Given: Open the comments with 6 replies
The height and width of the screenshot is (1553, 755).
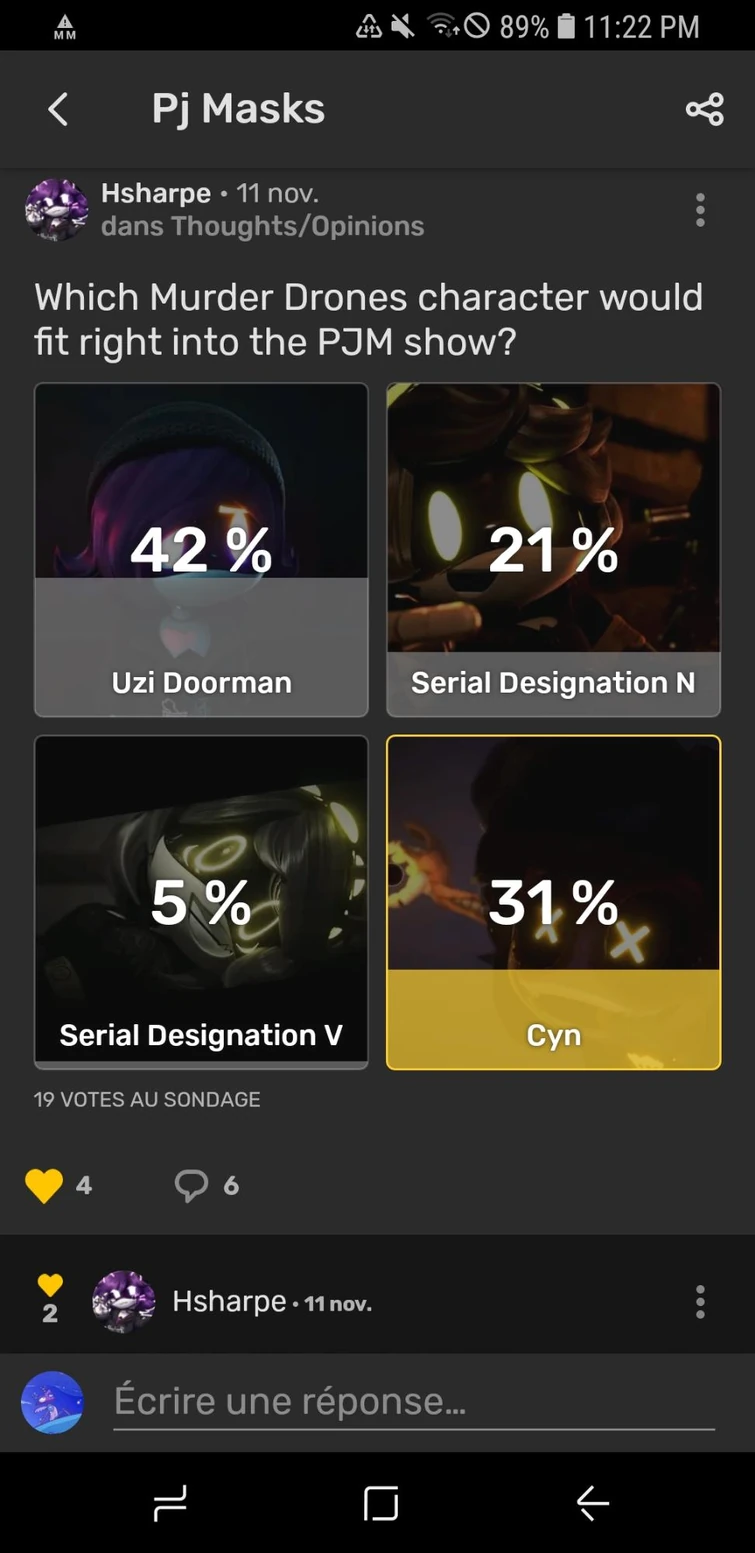Looking at the screenshot, I should (x=191, y=1185).
